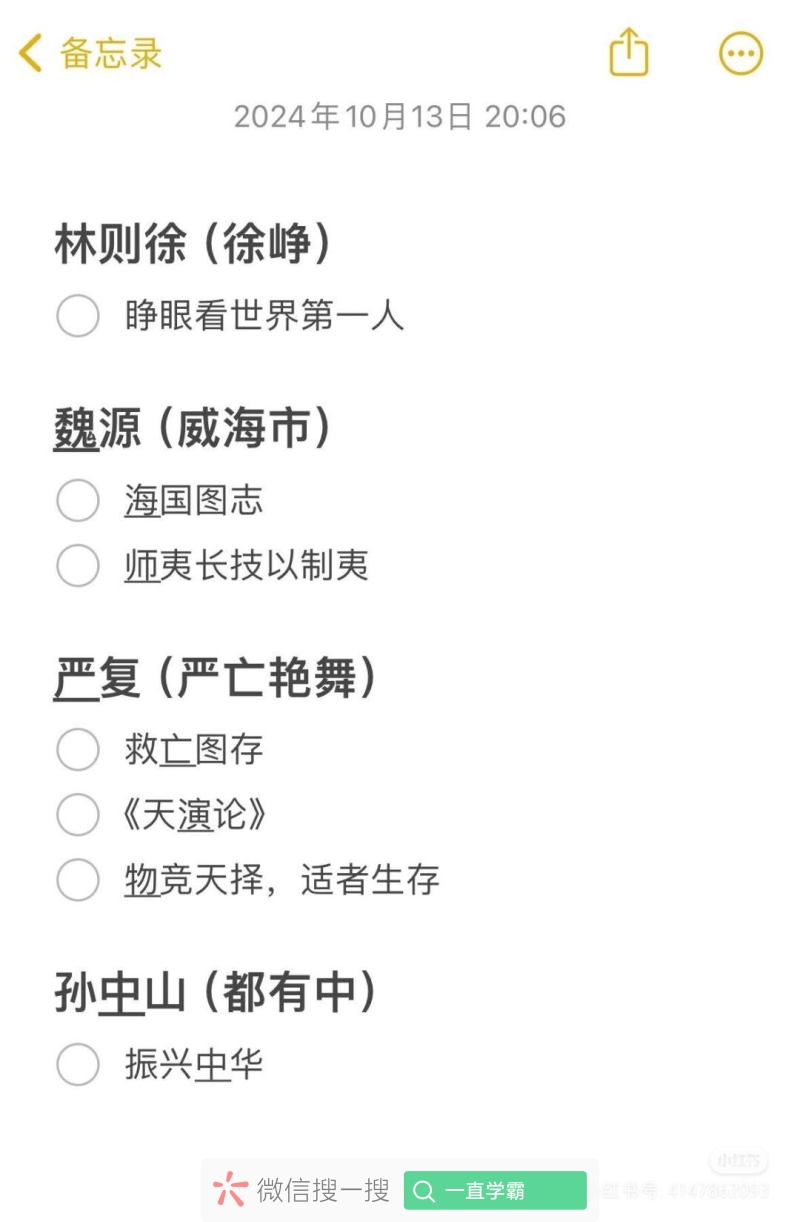Tick the 师夷长技以制夷 checkbox
The width and height of the screenshot is (800, 1222).
click(x=78, y=565)
